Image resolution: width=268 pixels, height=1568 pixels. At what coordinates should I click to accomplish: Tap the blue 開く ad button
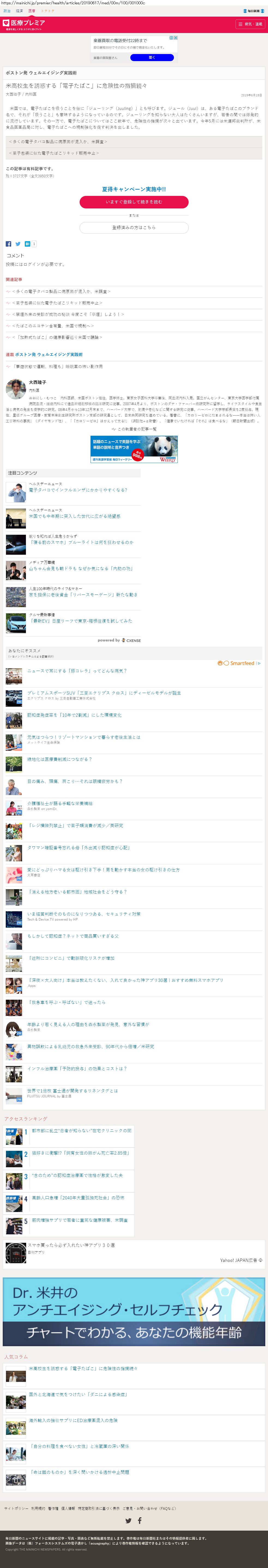[152, 58]
